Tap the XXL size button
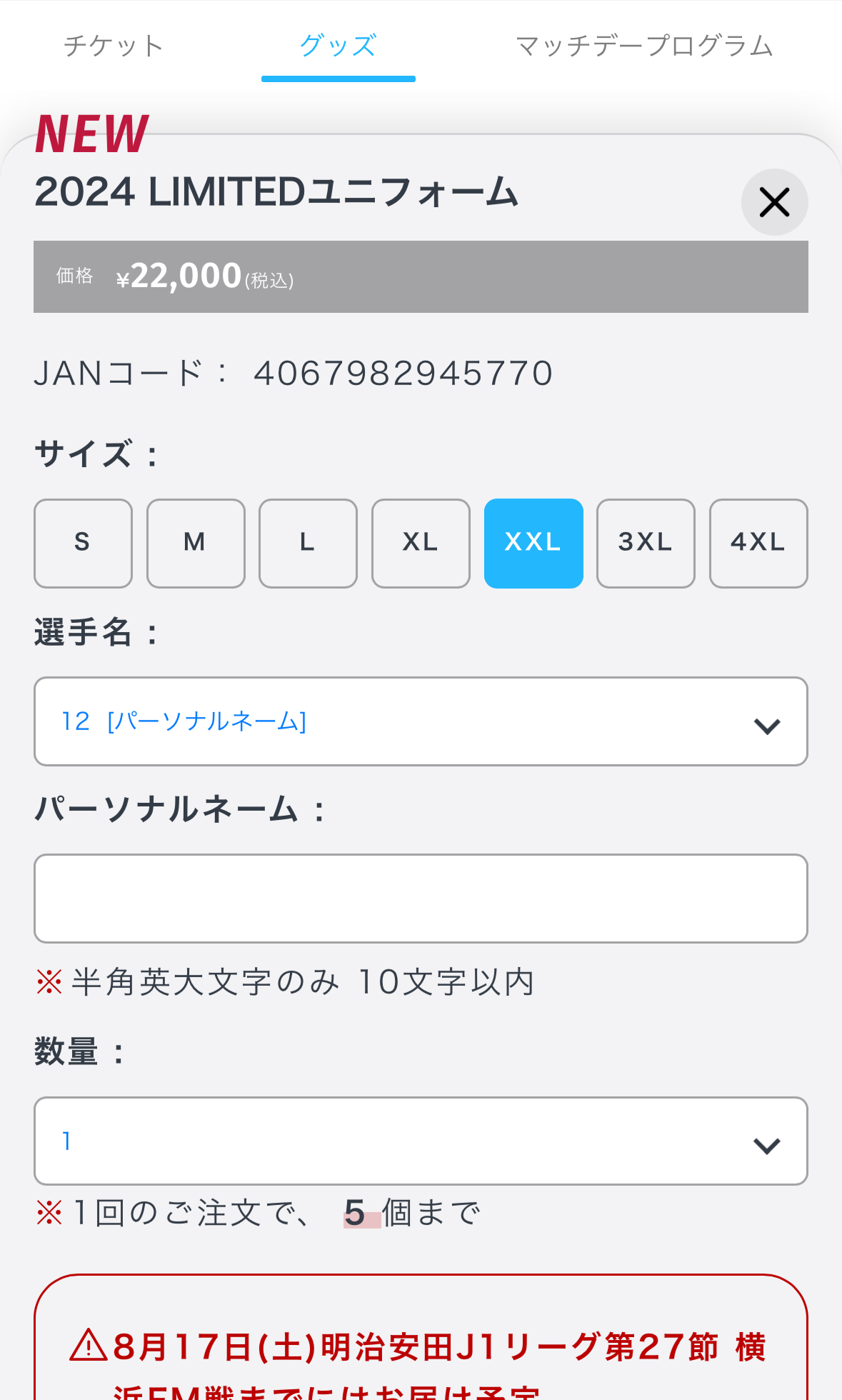The image size is (842, 1400). [x=533, y=543]
